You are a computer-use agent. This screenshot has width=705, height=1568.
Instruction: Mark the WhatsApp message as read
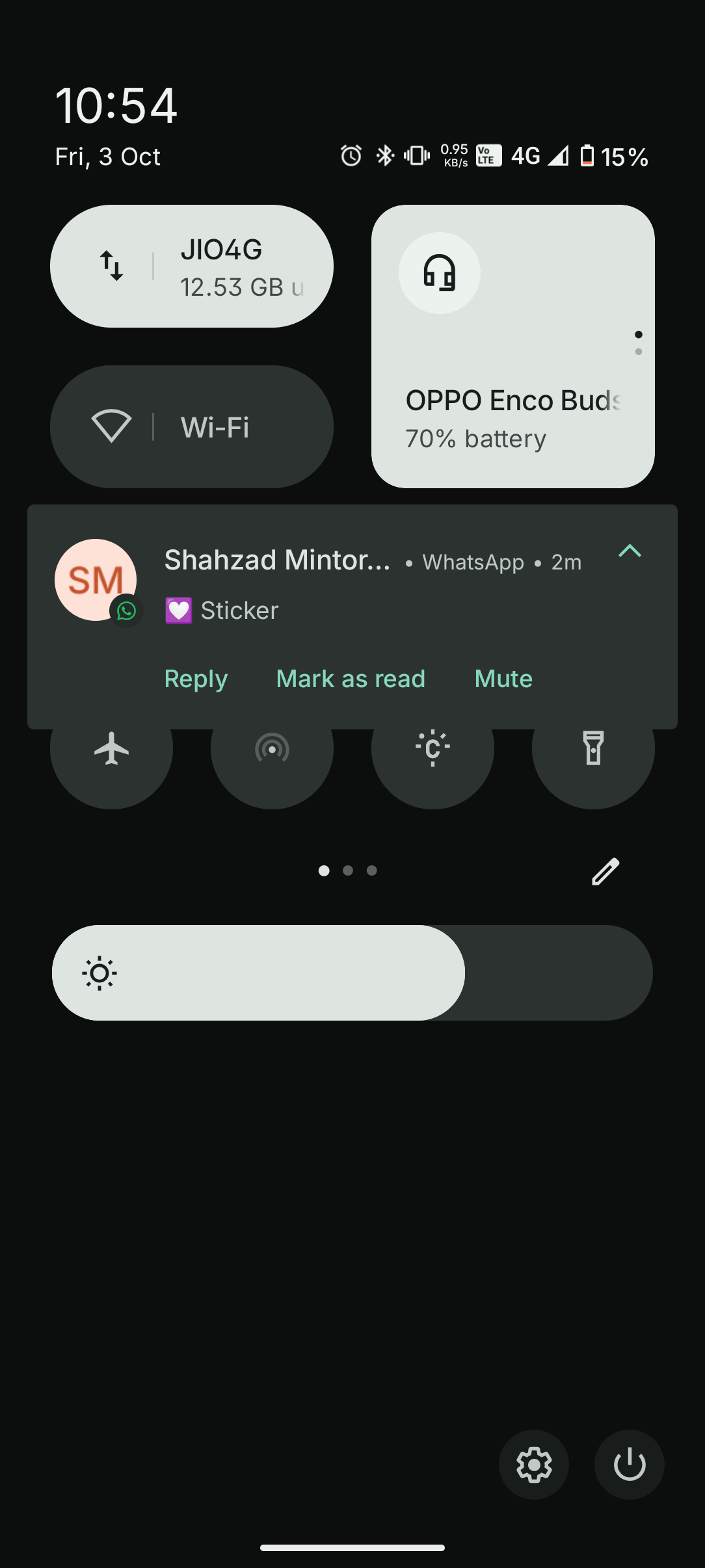tap(351, 679)
